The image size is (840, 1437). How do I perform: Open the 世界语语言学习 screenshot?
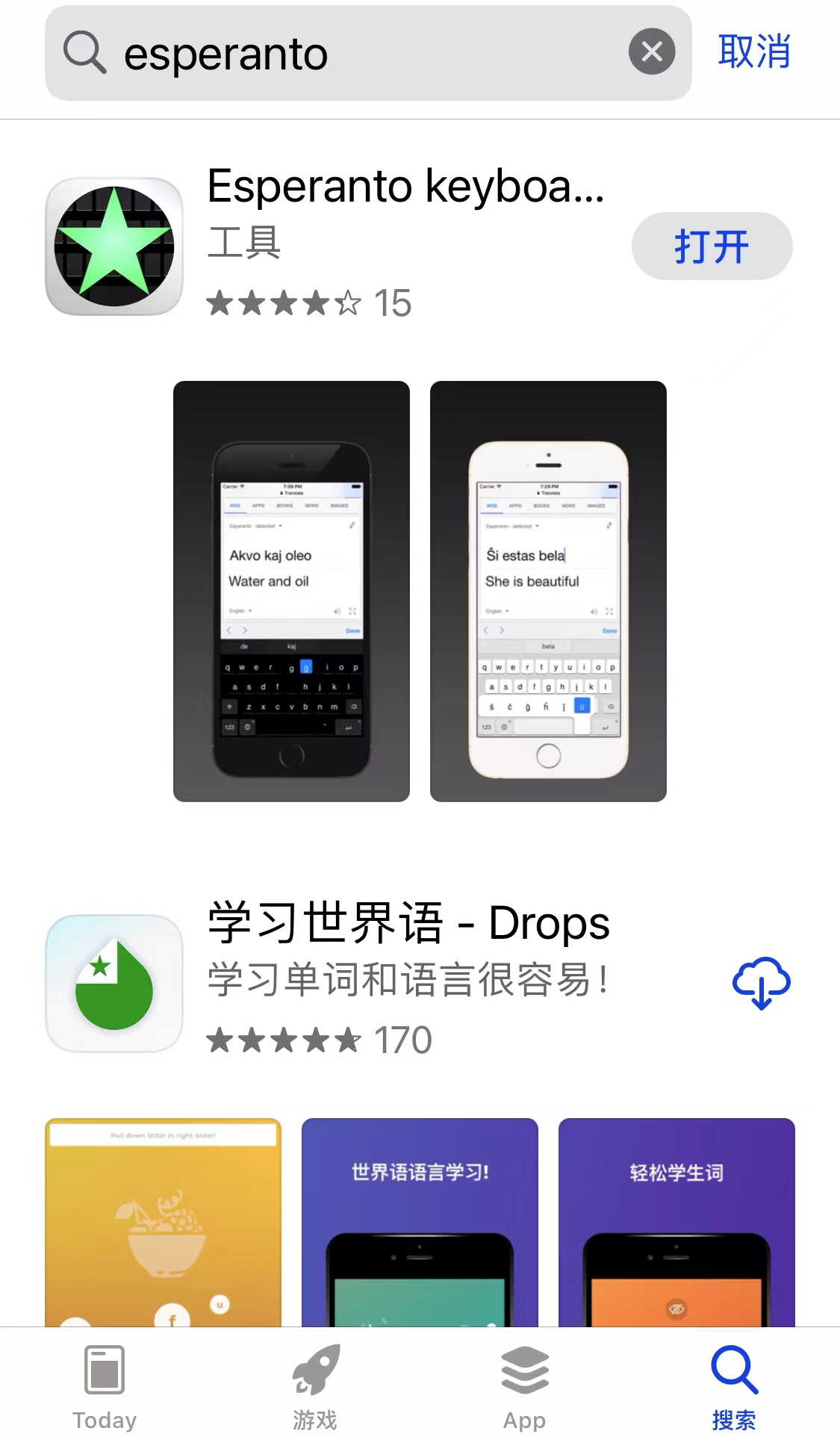[x=420, y=1222]
